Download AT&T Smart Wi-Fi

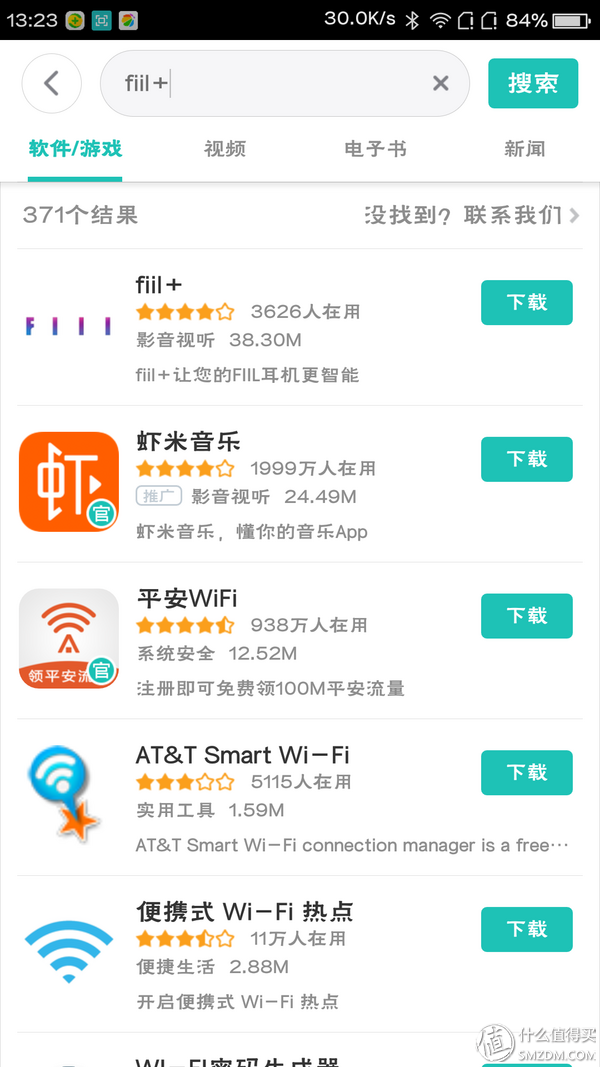pyautogui.click(x=527, y=772)
